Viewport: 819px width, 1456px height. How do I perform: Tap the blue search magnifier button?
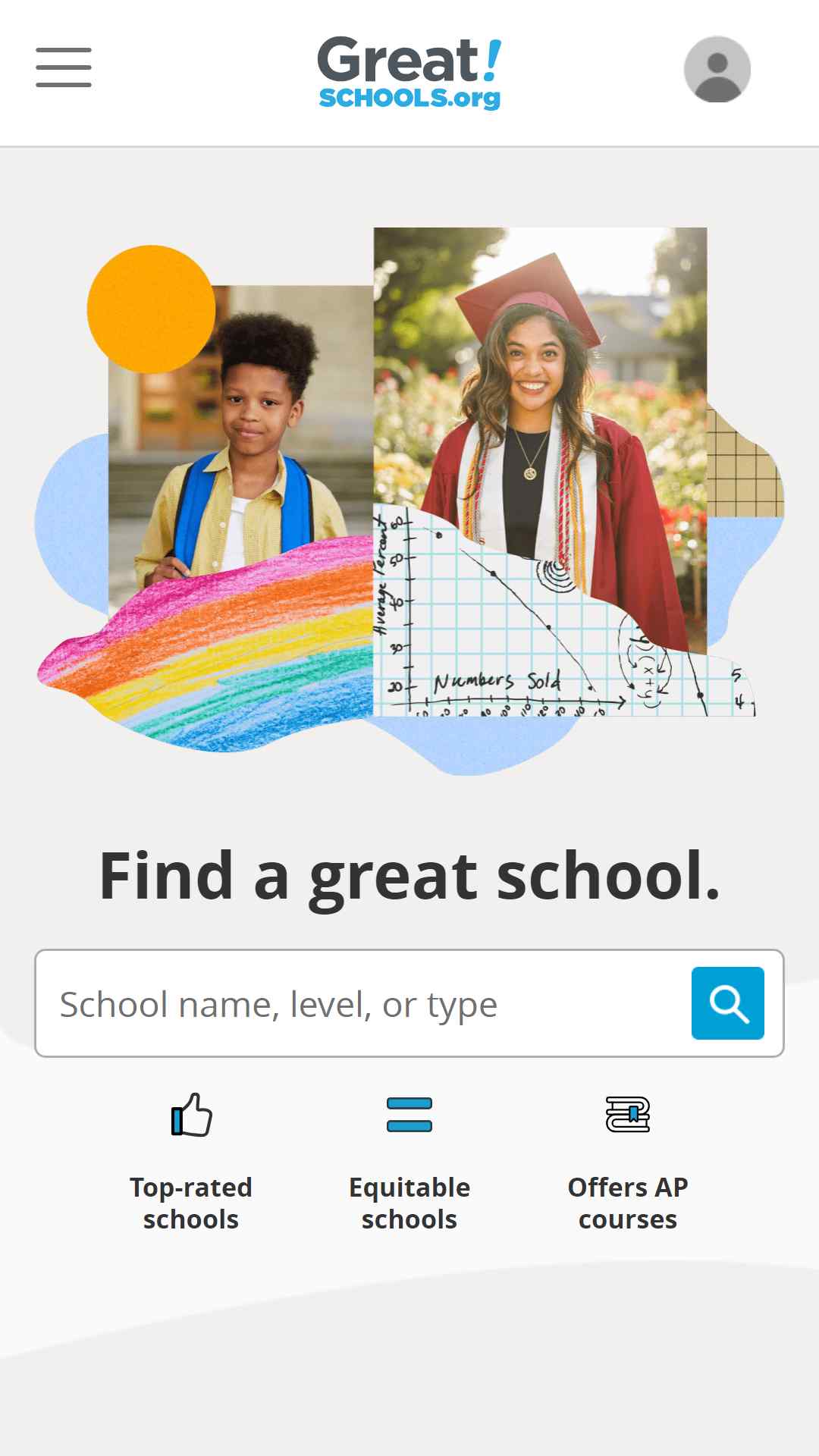tap(727, 1003)
